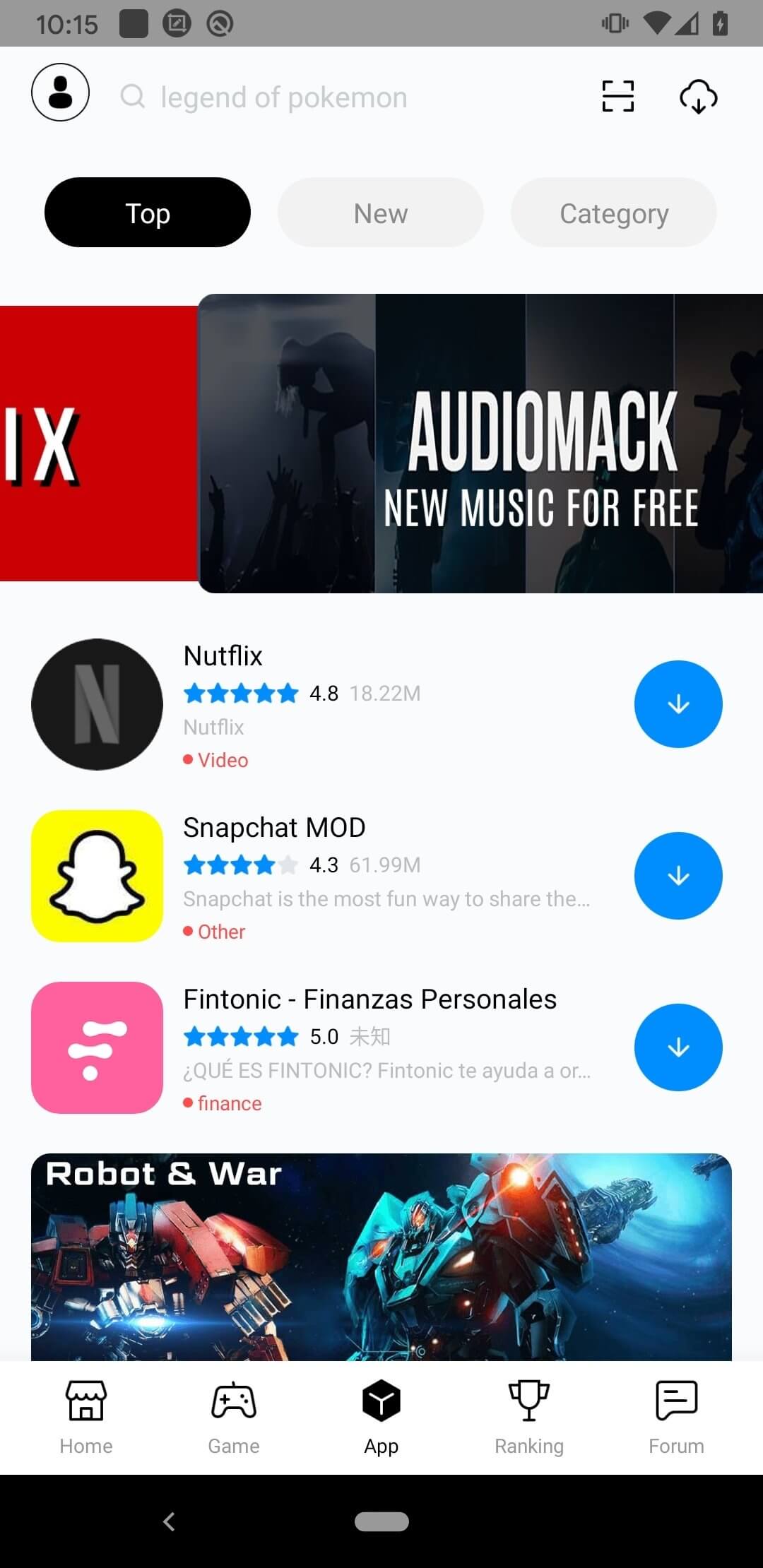Download Nutflix with its arrow button

pyautogui.click(x=678, y=704)
